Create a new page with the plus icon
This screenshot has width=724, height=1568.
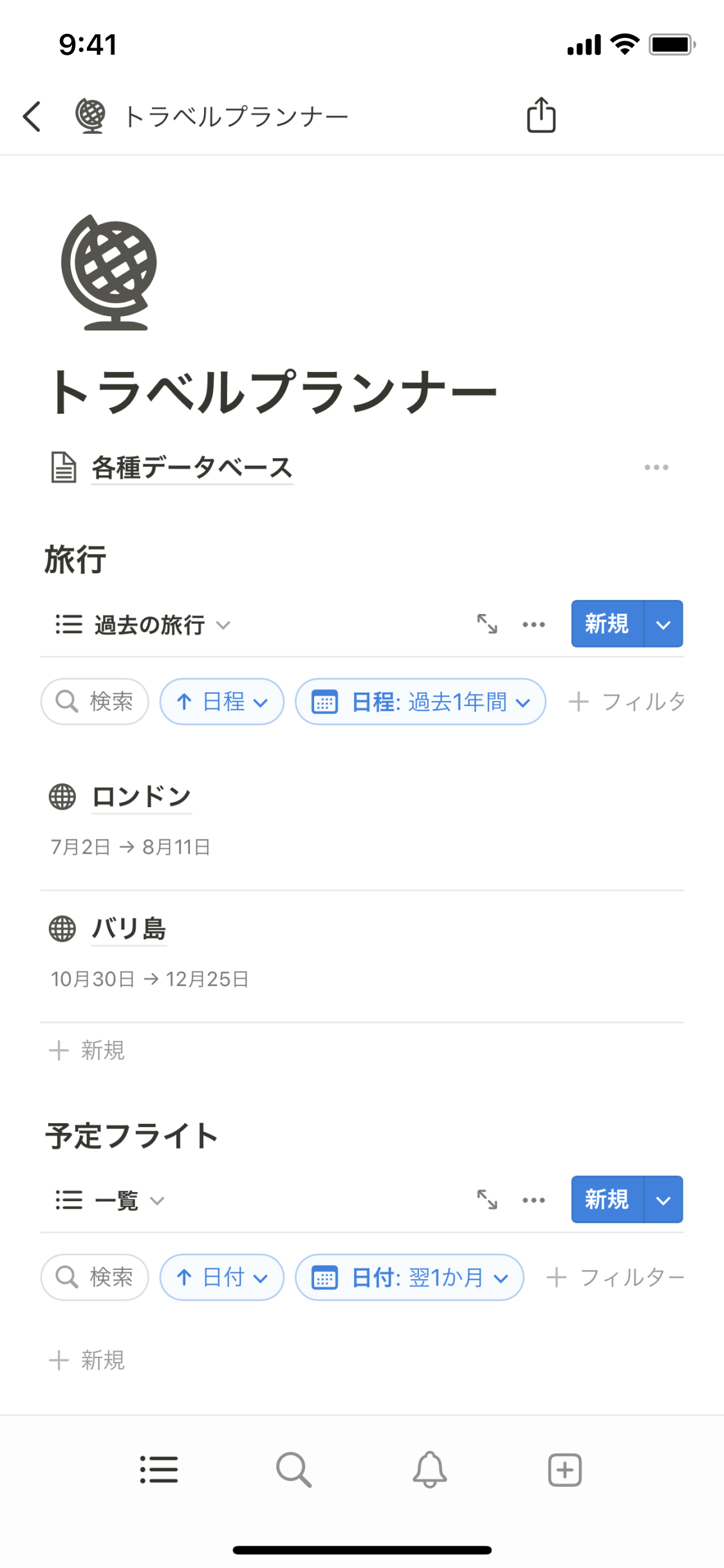coord(564,1470)
